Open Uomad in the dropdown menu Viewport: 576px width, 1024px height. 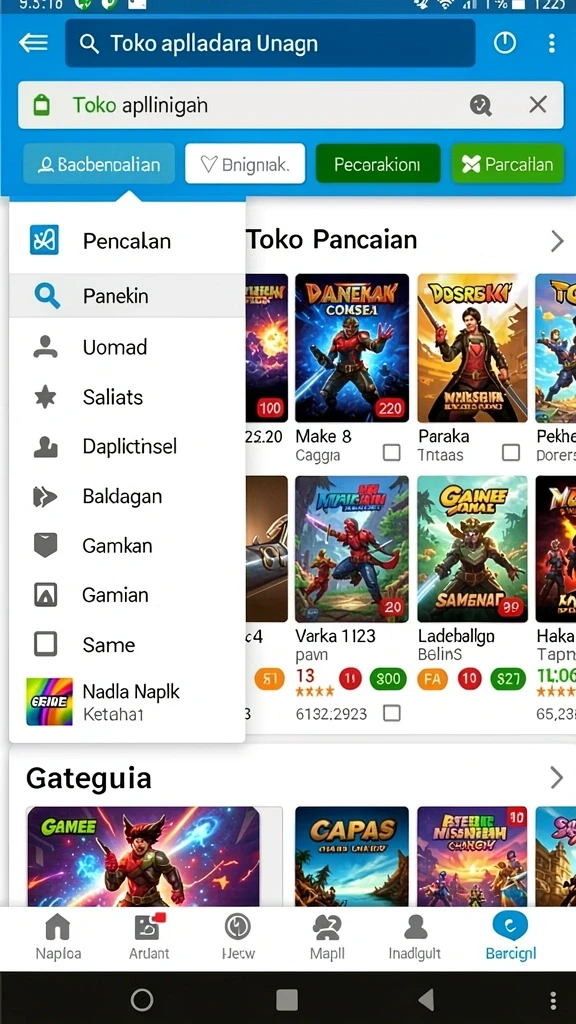(x=127, y=347)
